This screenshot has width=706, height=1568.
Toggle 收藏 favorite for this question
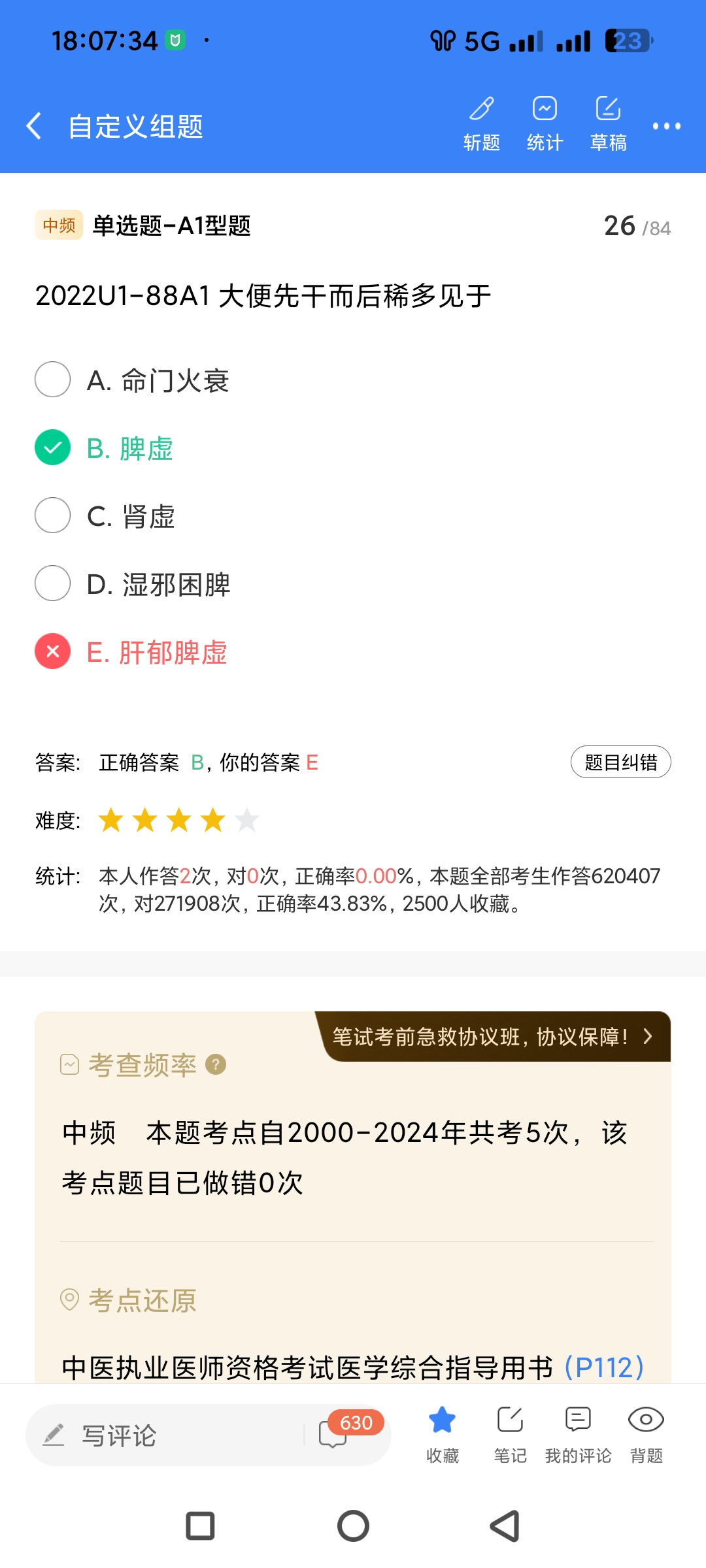click(x=443, y=1433)
